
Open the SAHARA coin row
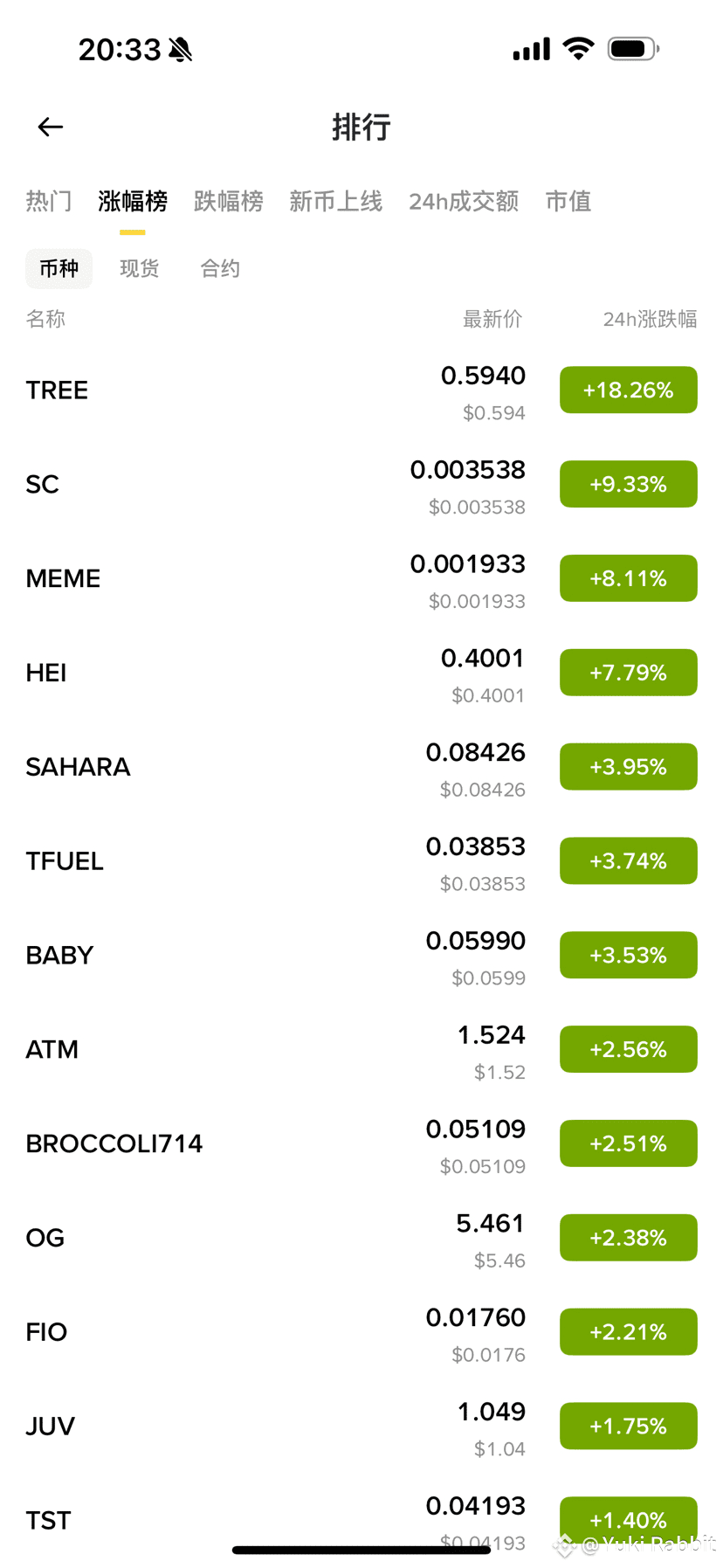pyautogui.click(x=361, y=768)
